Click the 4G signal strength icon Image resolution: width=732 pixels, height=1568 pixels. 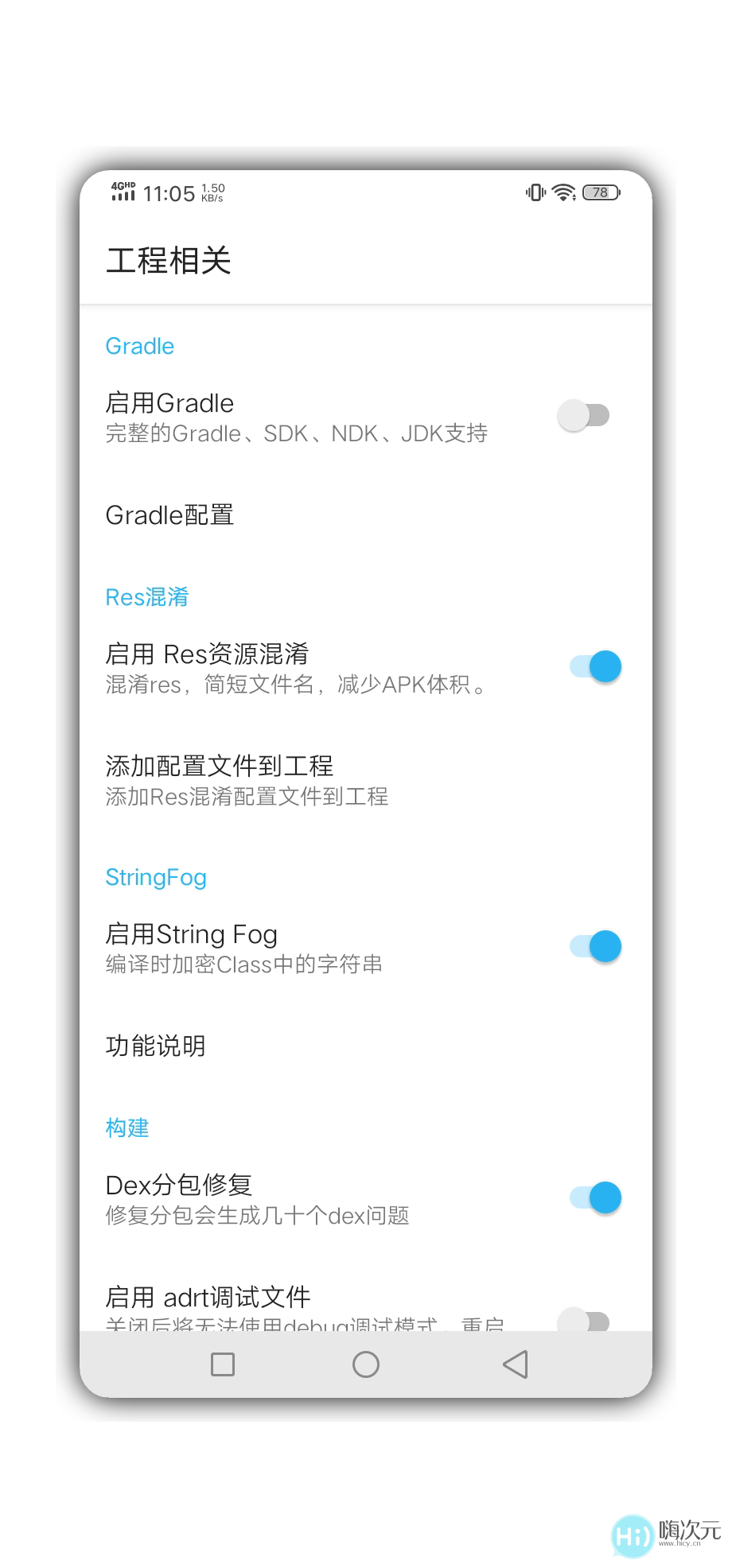pyautogui.click(x=123, y=192)
